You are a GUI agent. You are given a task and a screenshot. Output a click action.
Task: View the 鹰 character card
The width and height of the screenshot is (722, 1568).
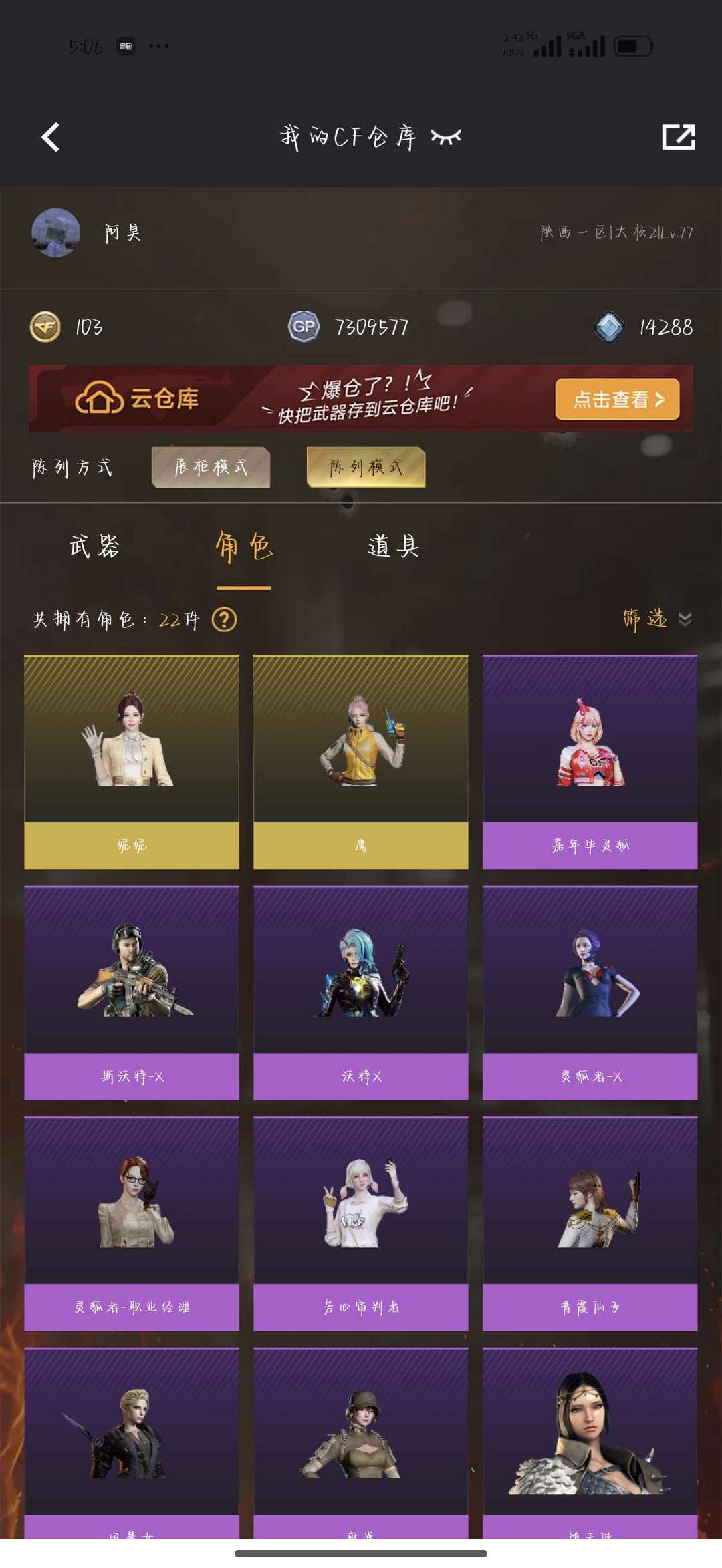[360, 762]
